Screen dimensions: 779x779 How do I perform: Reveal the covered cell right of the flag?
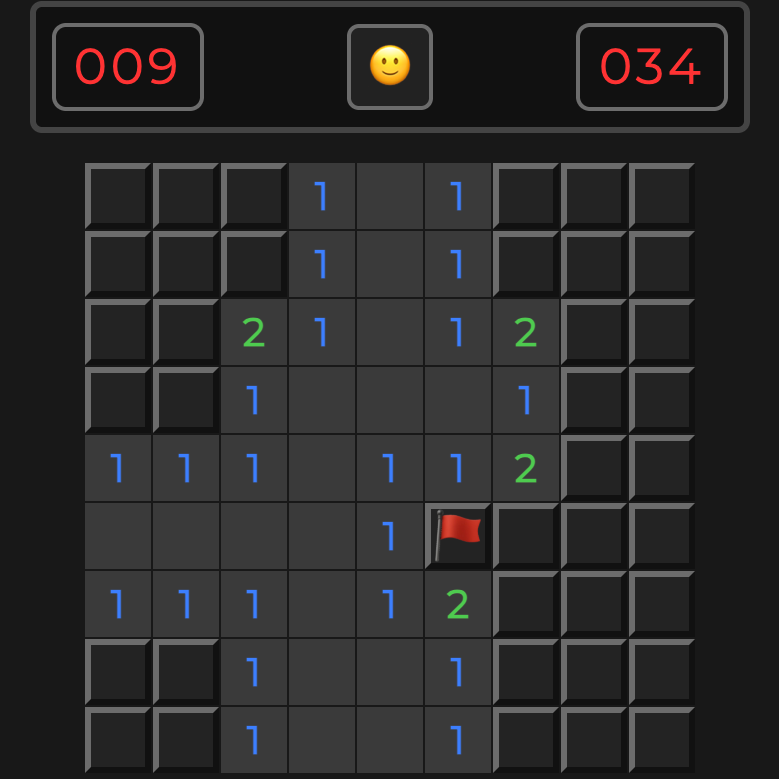point(526,536)
